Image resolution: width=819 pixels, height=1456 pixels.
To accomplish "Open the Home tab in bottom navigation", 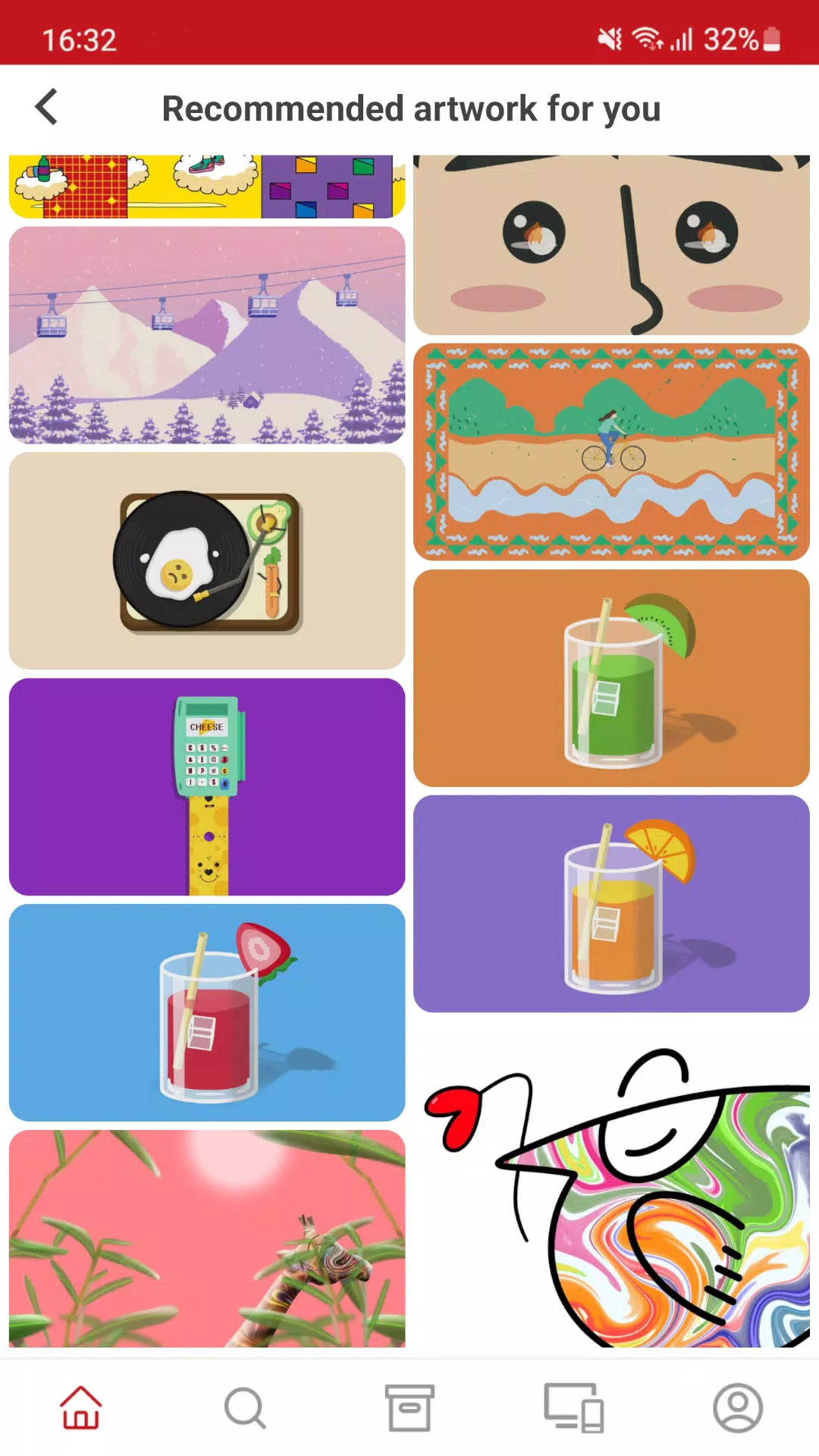I will pyautogui.click(x=79, y=1408).
